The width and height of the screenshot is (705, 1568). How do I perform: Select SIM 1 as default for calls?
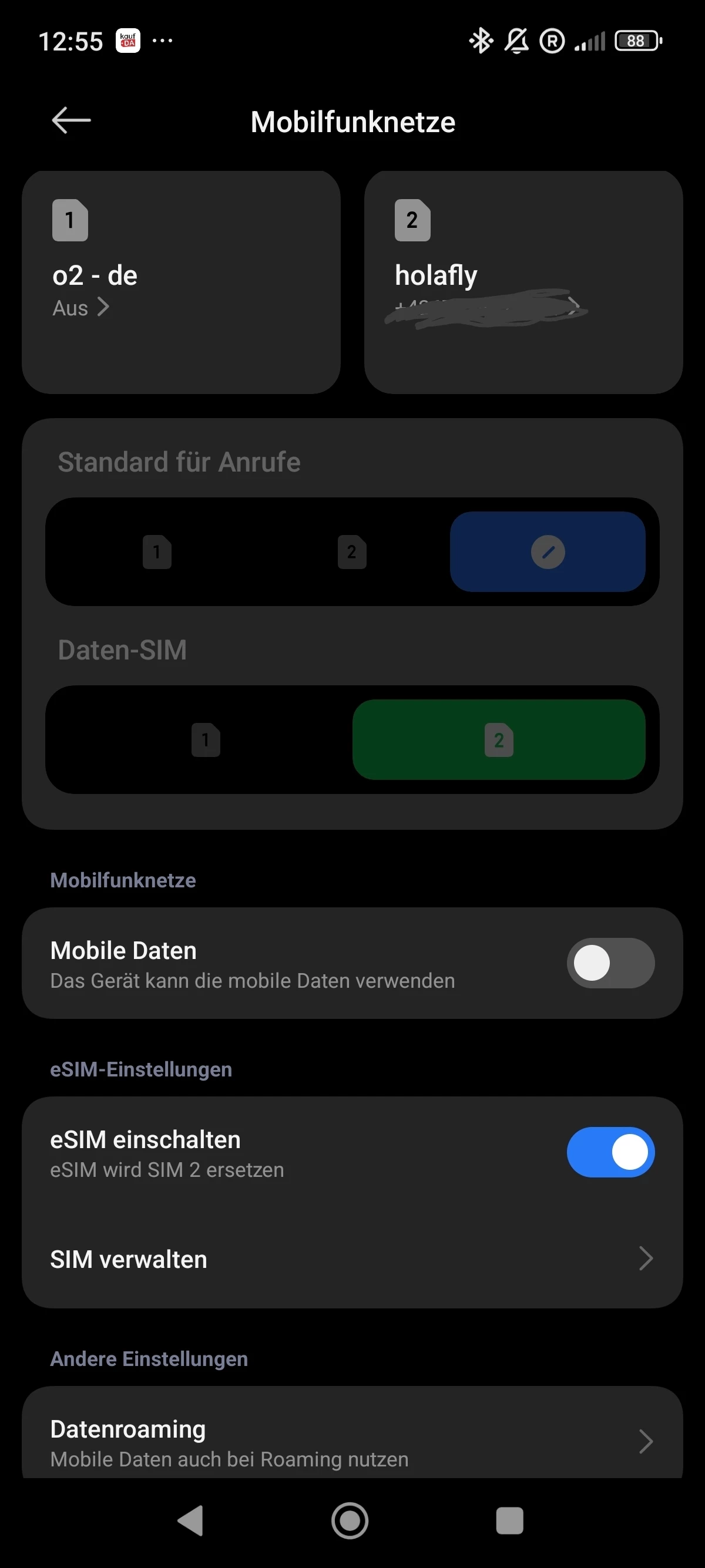(157, 552)
